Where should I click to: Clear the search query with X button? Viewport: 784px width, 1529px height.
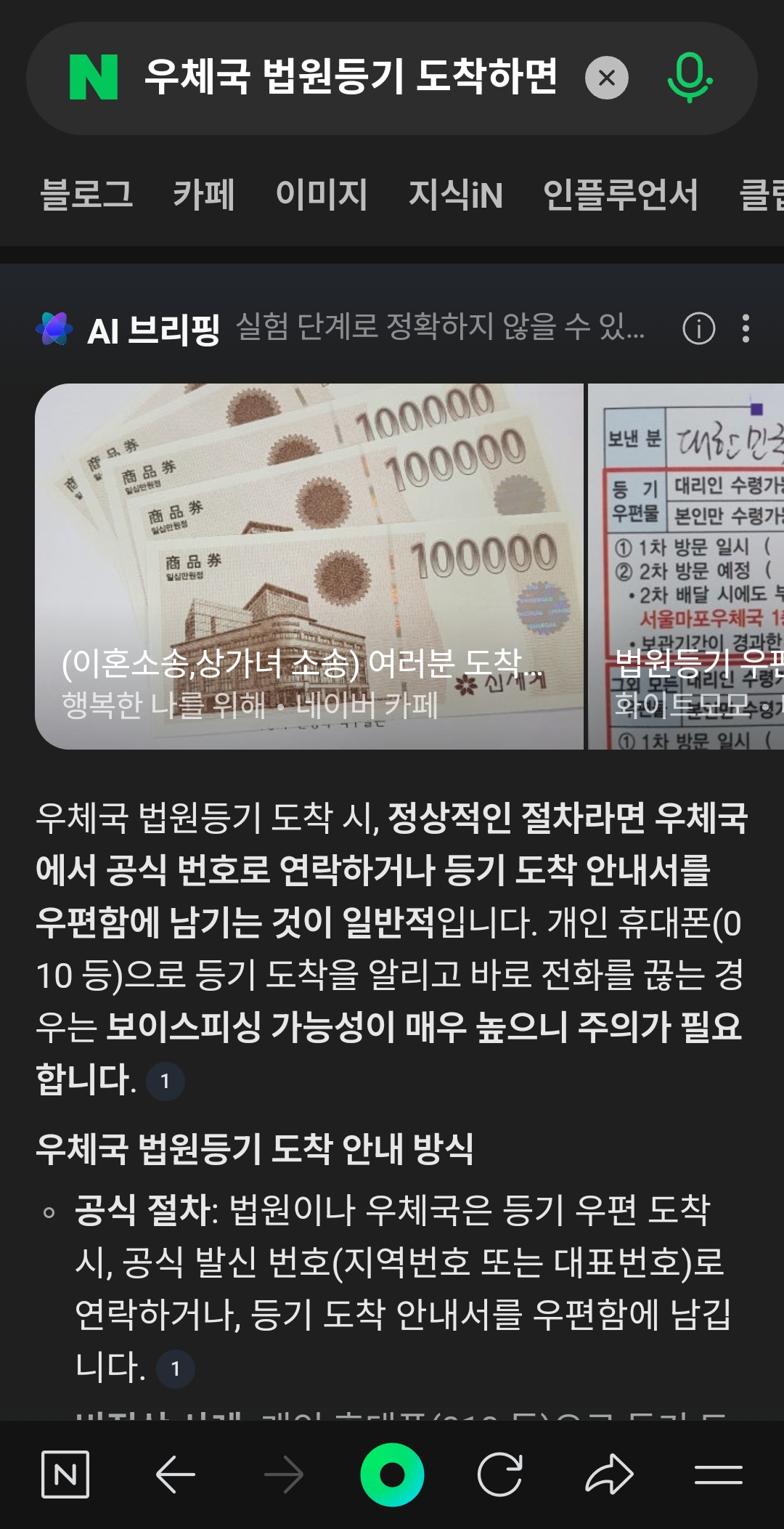[607, 78]
